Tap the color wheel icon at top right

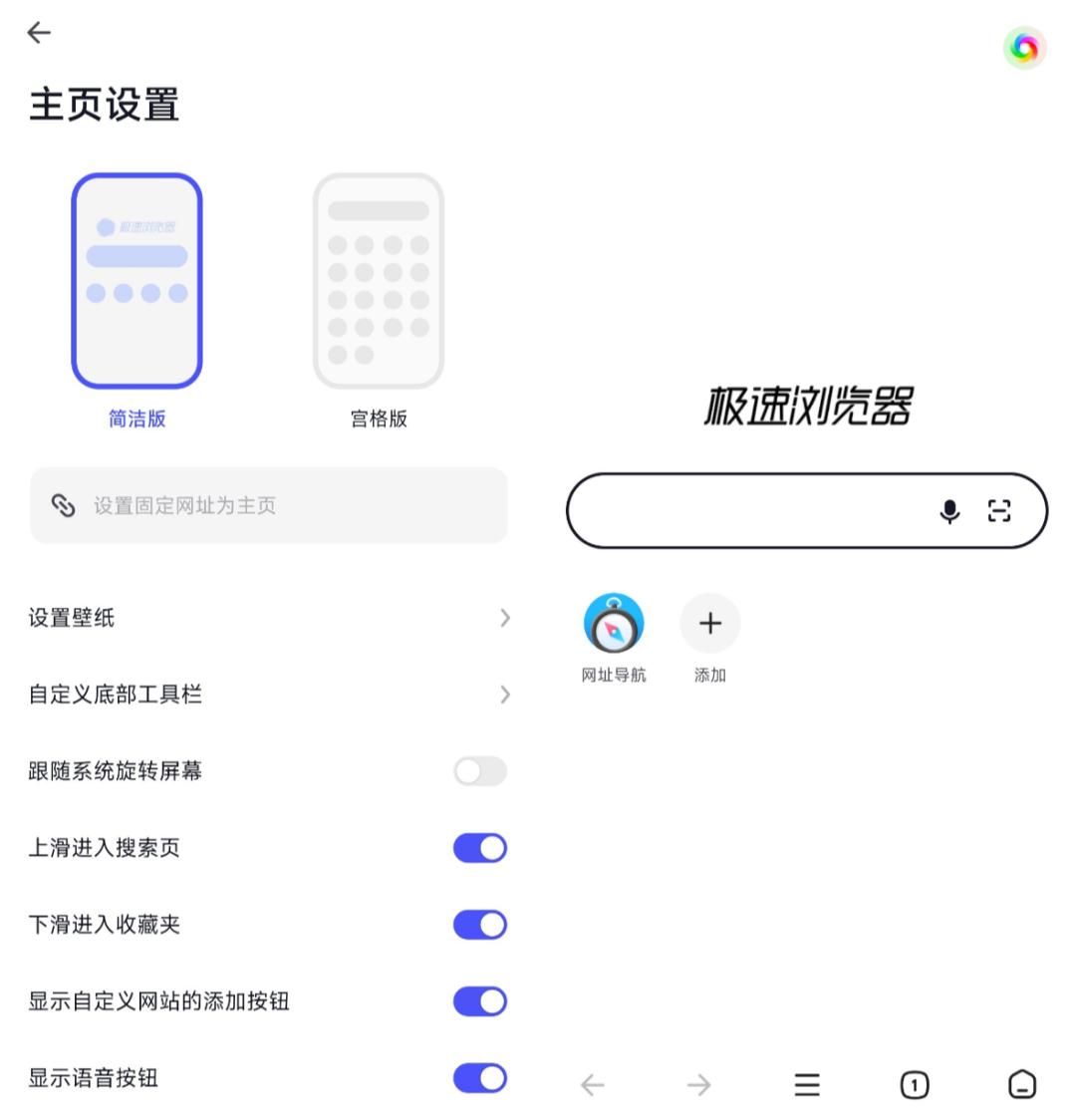pyautogui.click(x=1023, y=47)
